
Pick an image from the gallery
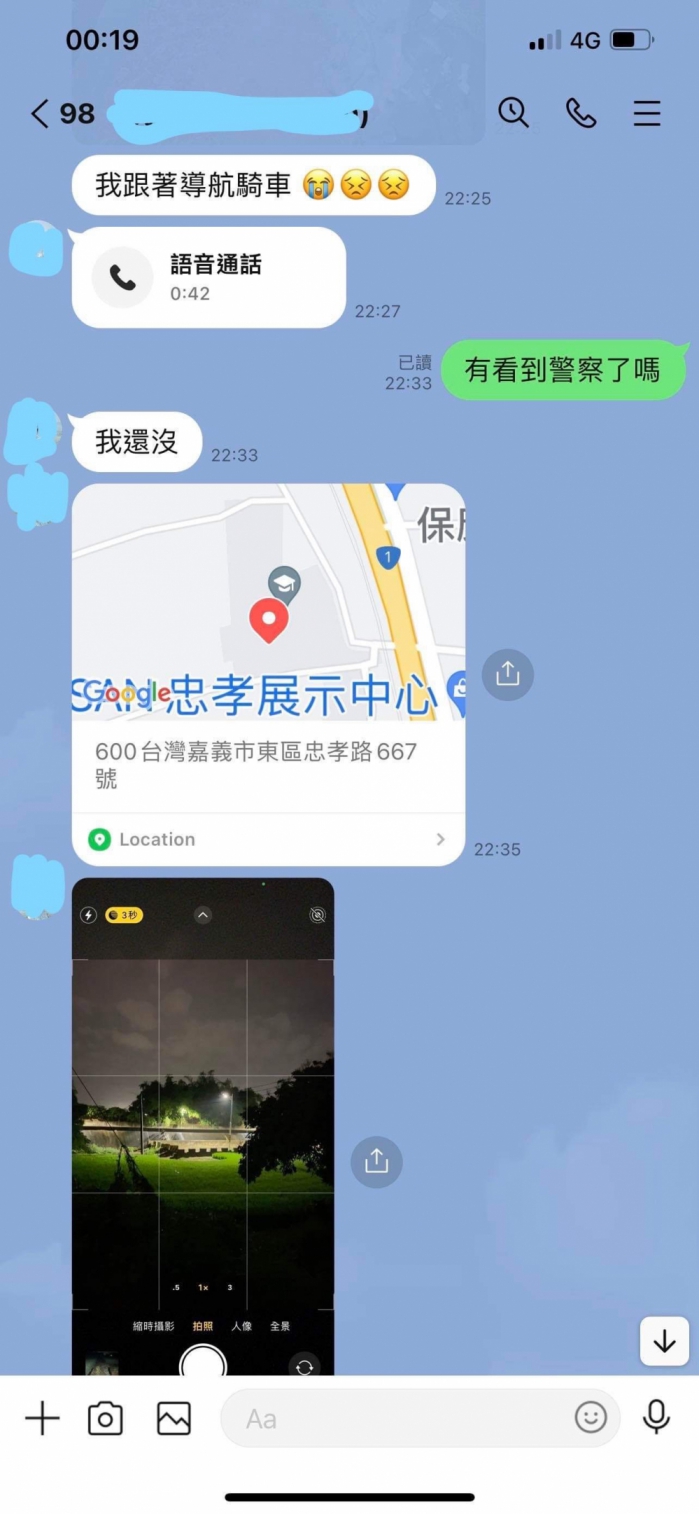click(173, 1418)
